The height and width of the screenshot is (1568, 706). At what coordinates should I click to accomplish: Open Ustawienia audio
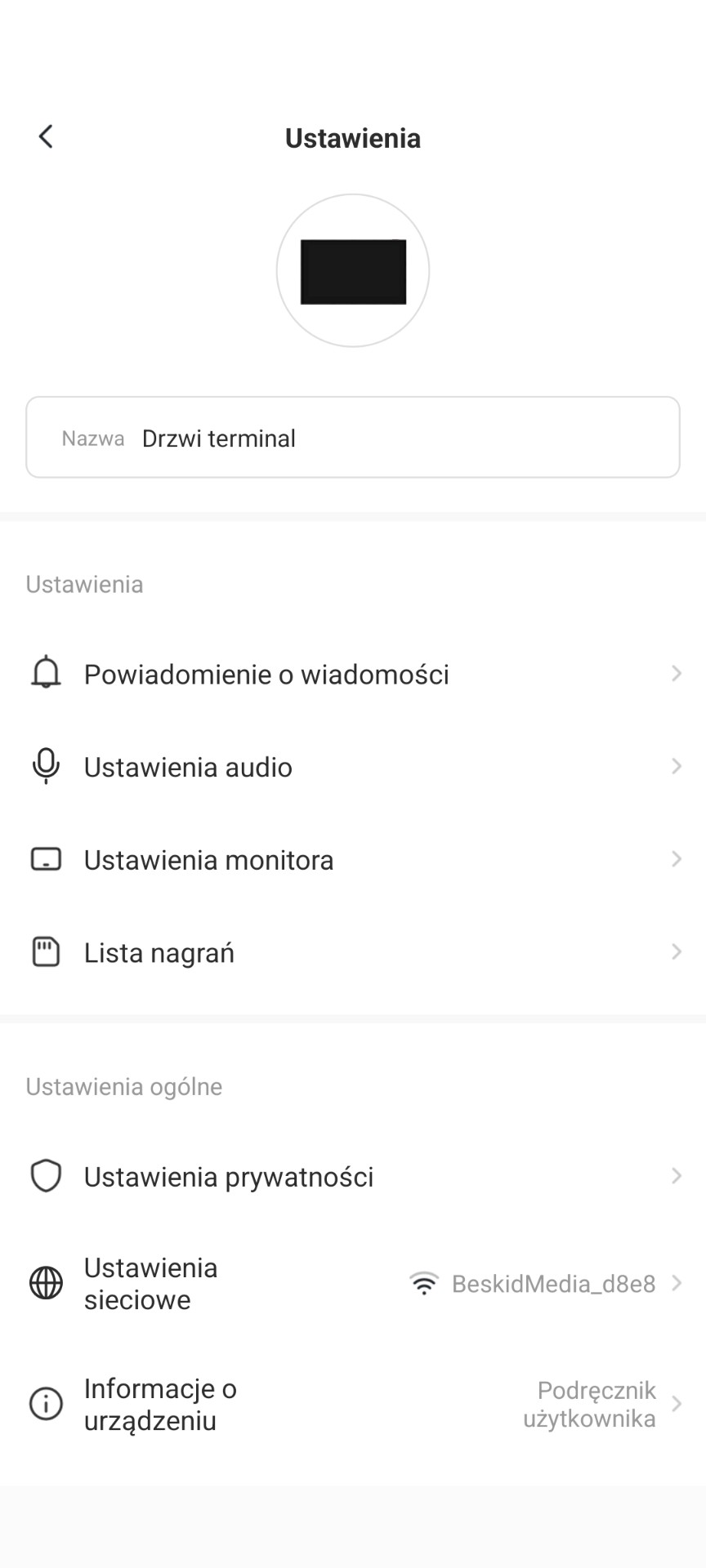353,768
